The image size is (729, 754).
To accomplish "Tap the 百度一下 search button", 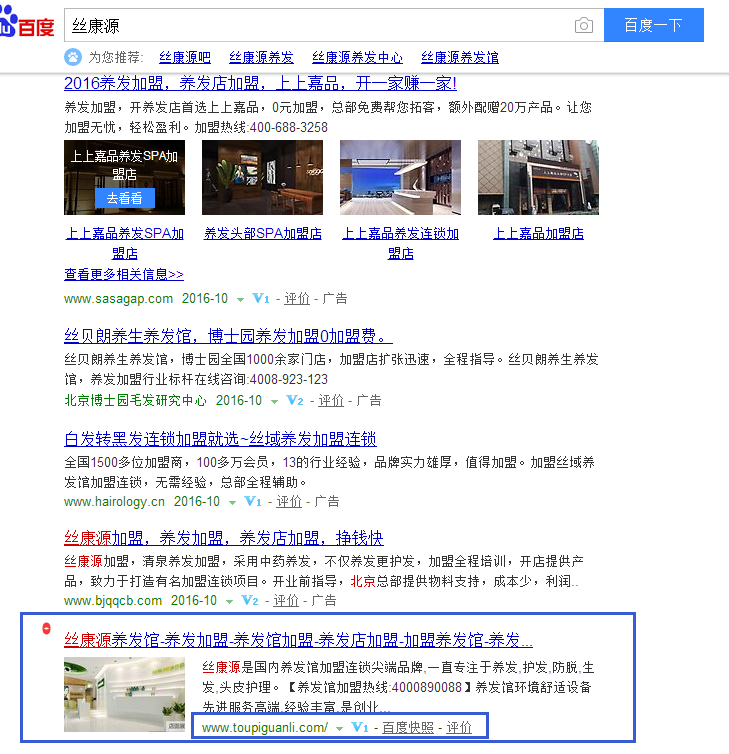I will point(653,25).
